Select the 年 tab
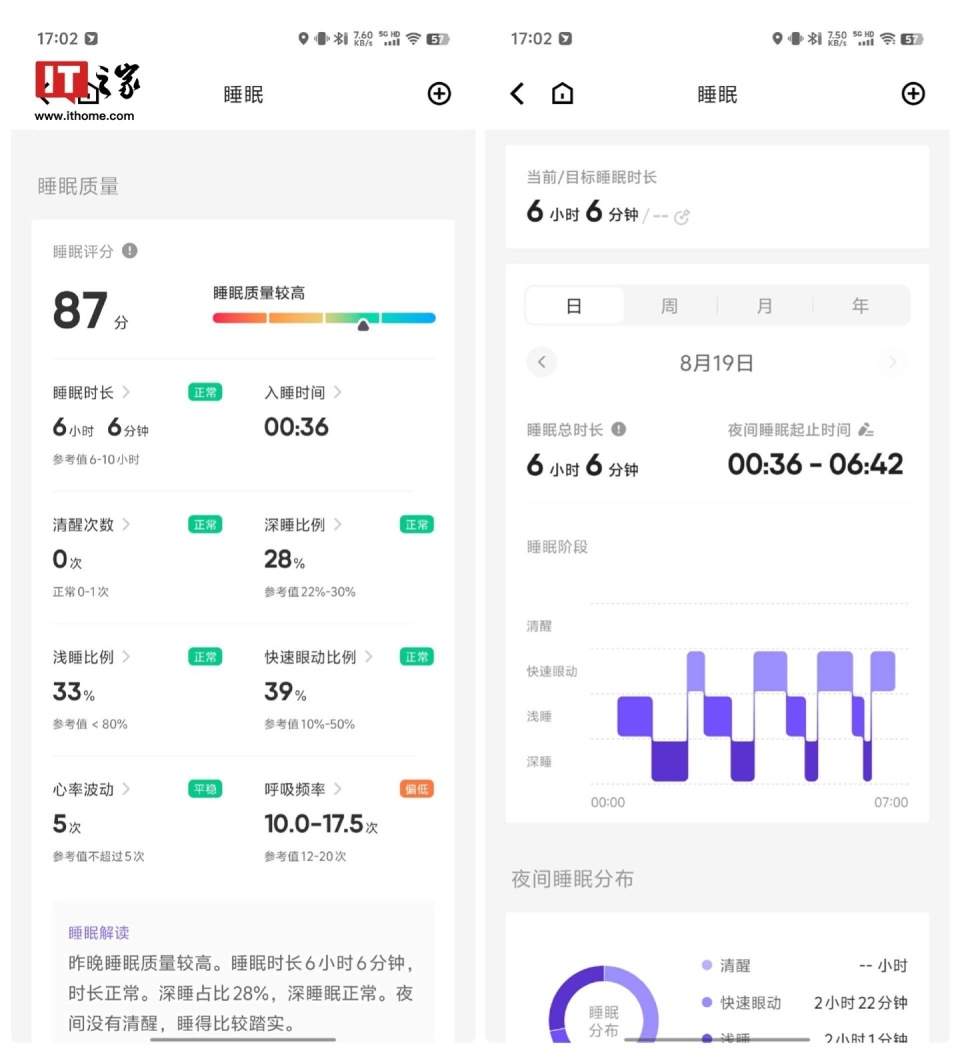Image resolution: width=960 pixels, height=1053 pixels. coord(861,305)
